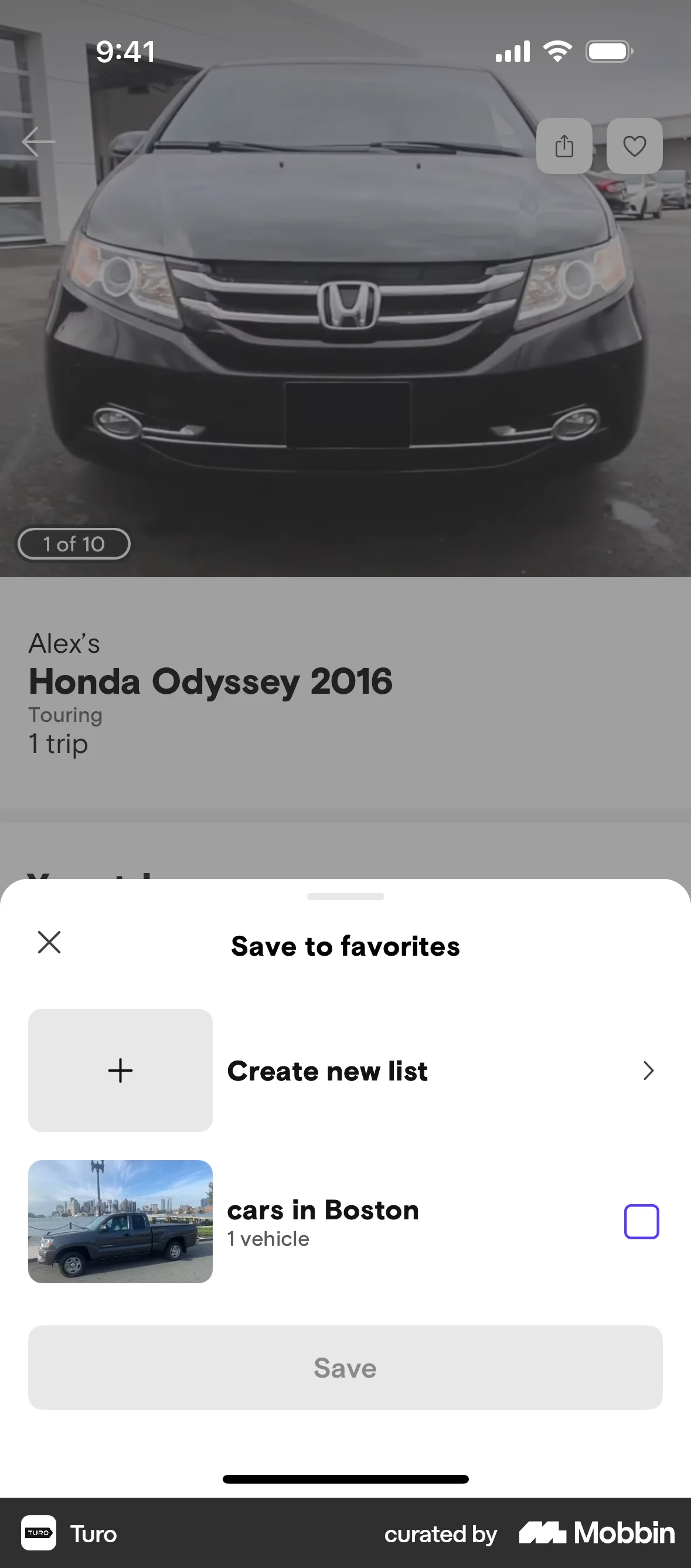The image size is (691, 1568).
Task: Tap the Turo app logo in the footer
Action: 38,1533
